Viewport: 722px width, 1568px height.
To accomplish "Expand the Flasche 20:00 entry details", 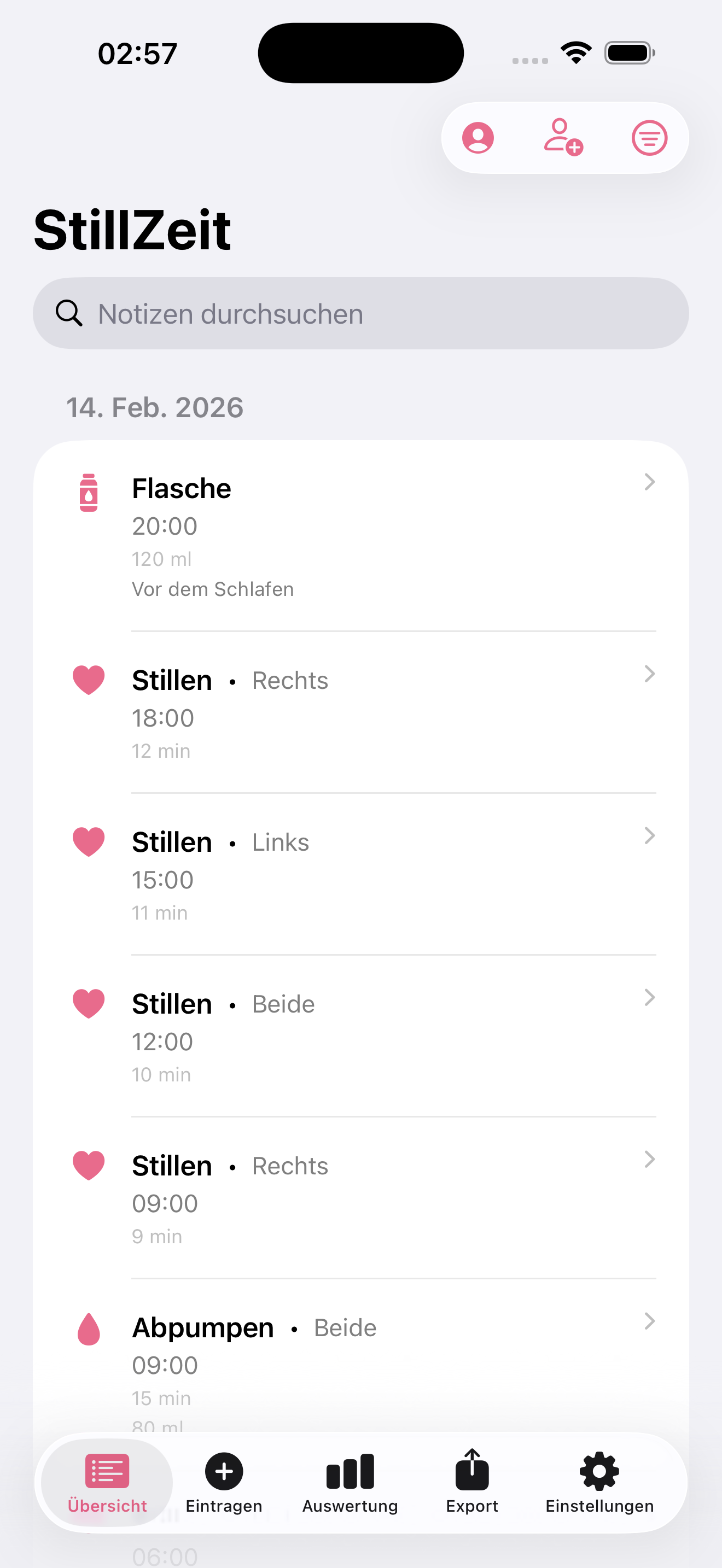I will pyautogui.click(x=650, y=482).
